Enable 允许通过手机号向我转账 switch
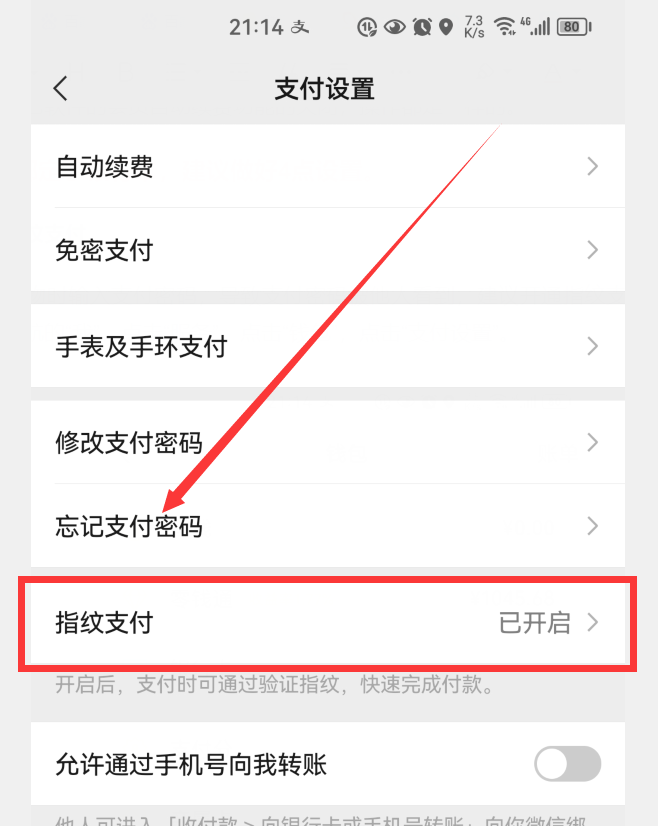 567,765
